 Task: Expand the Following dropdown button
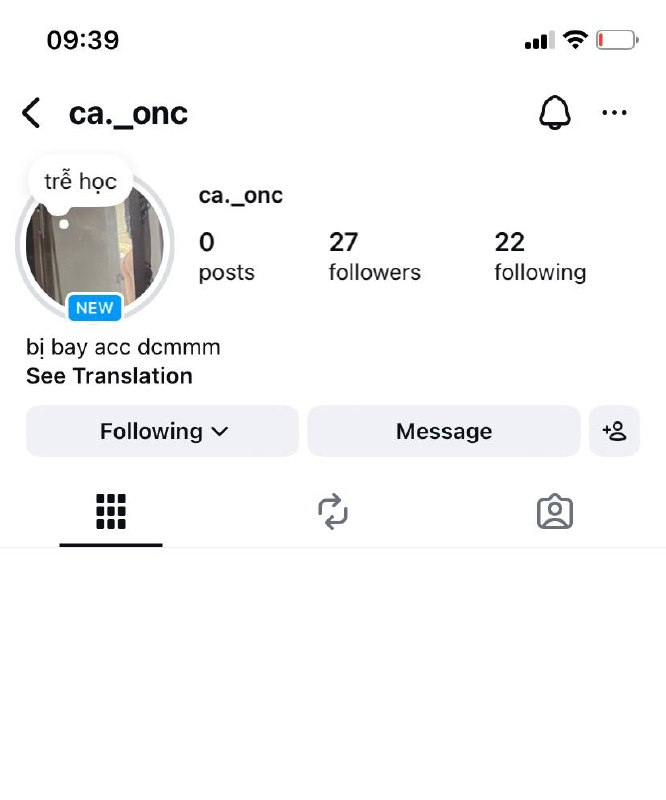click(x=163, y=431)
